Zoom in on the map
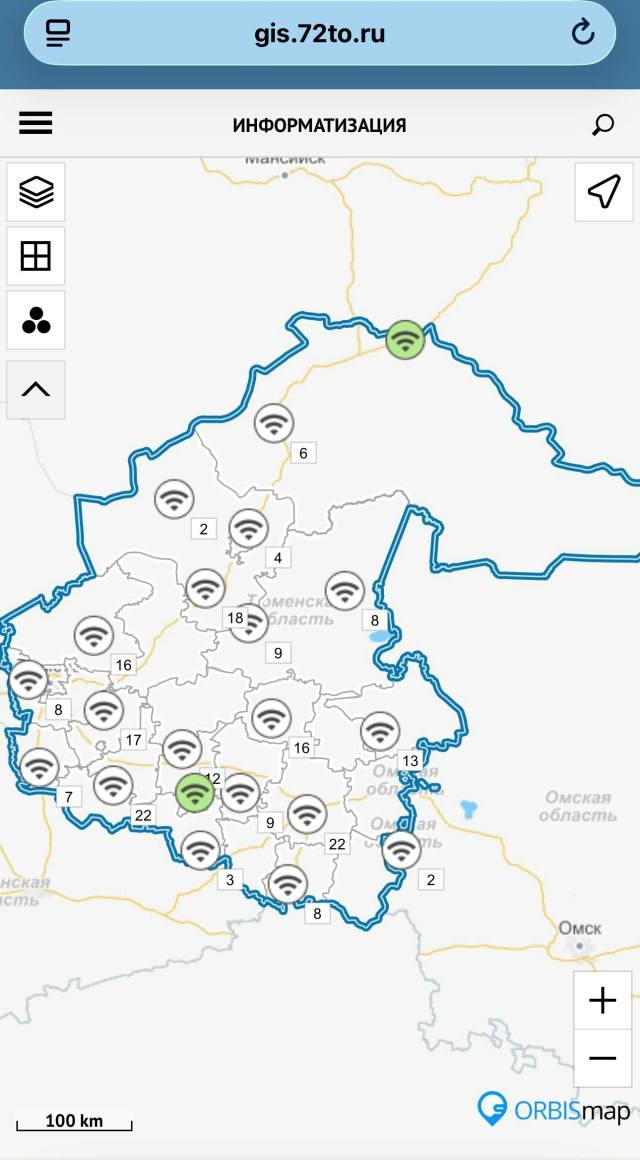 click(x=602, y=1000)
